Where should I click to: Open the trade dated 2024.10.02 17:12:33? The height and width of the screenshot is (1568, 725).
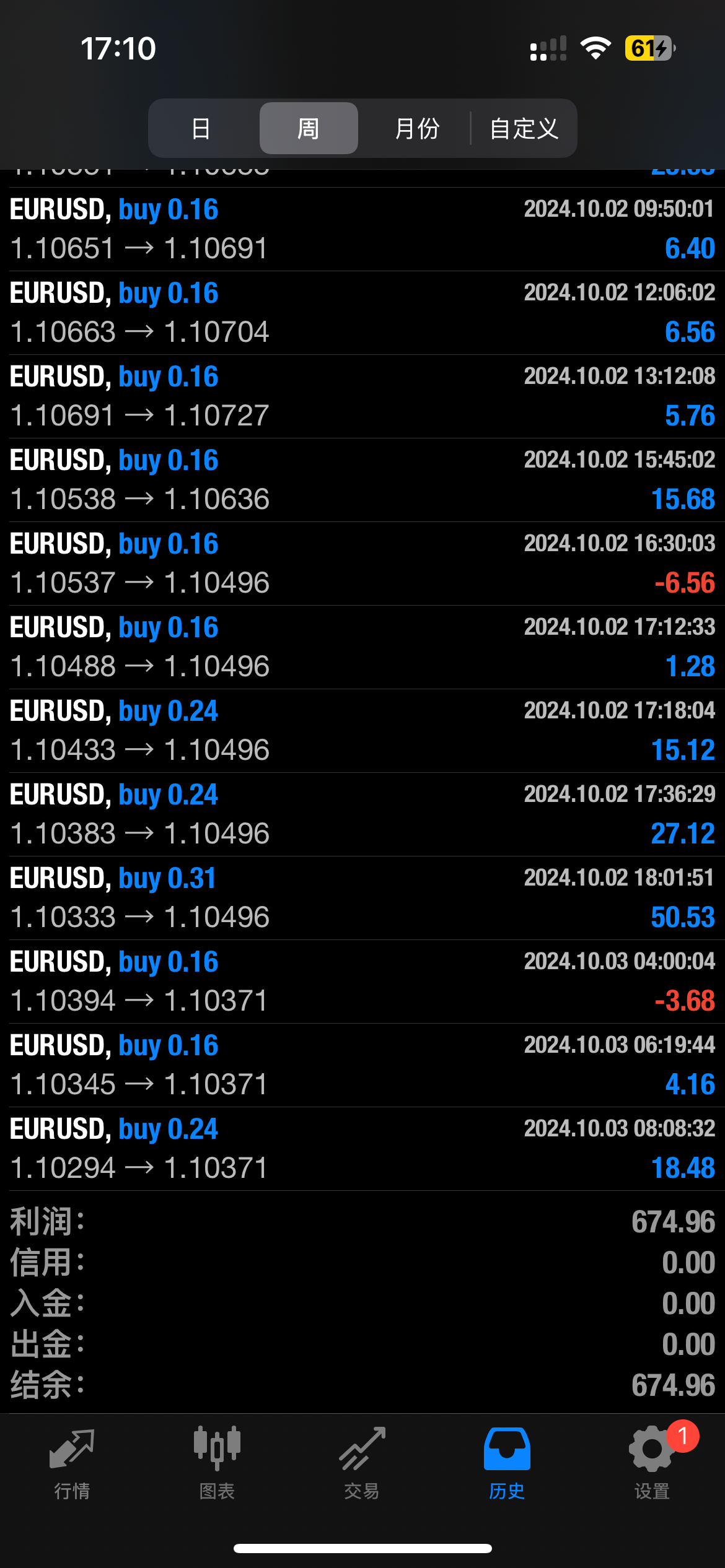click(x=362, y=647)
